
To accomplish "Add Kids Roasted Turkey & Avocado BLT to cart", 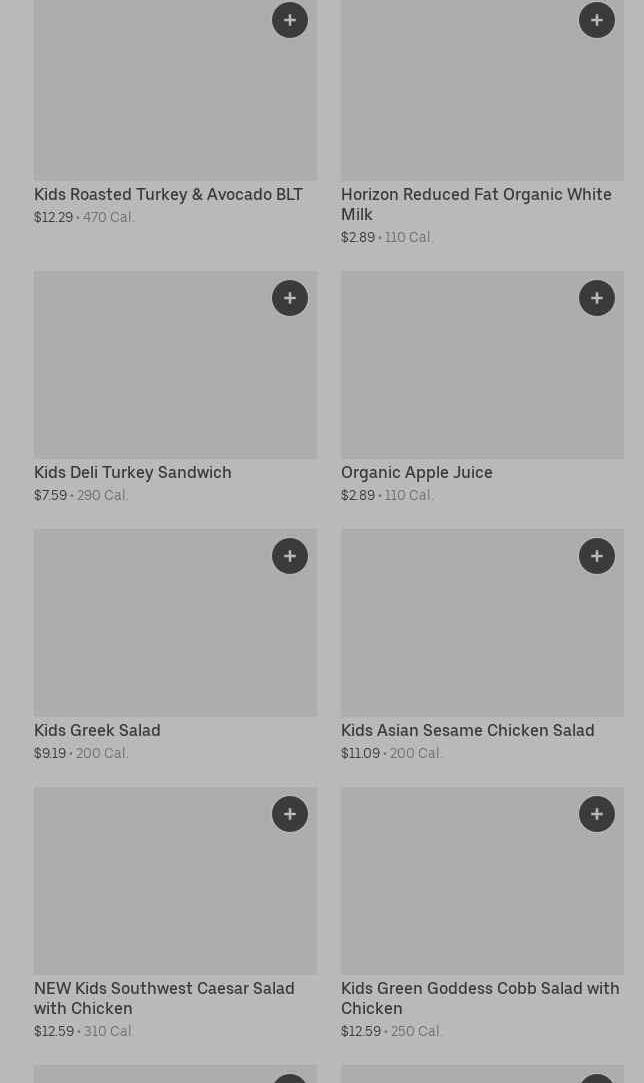I will (290, 20).
